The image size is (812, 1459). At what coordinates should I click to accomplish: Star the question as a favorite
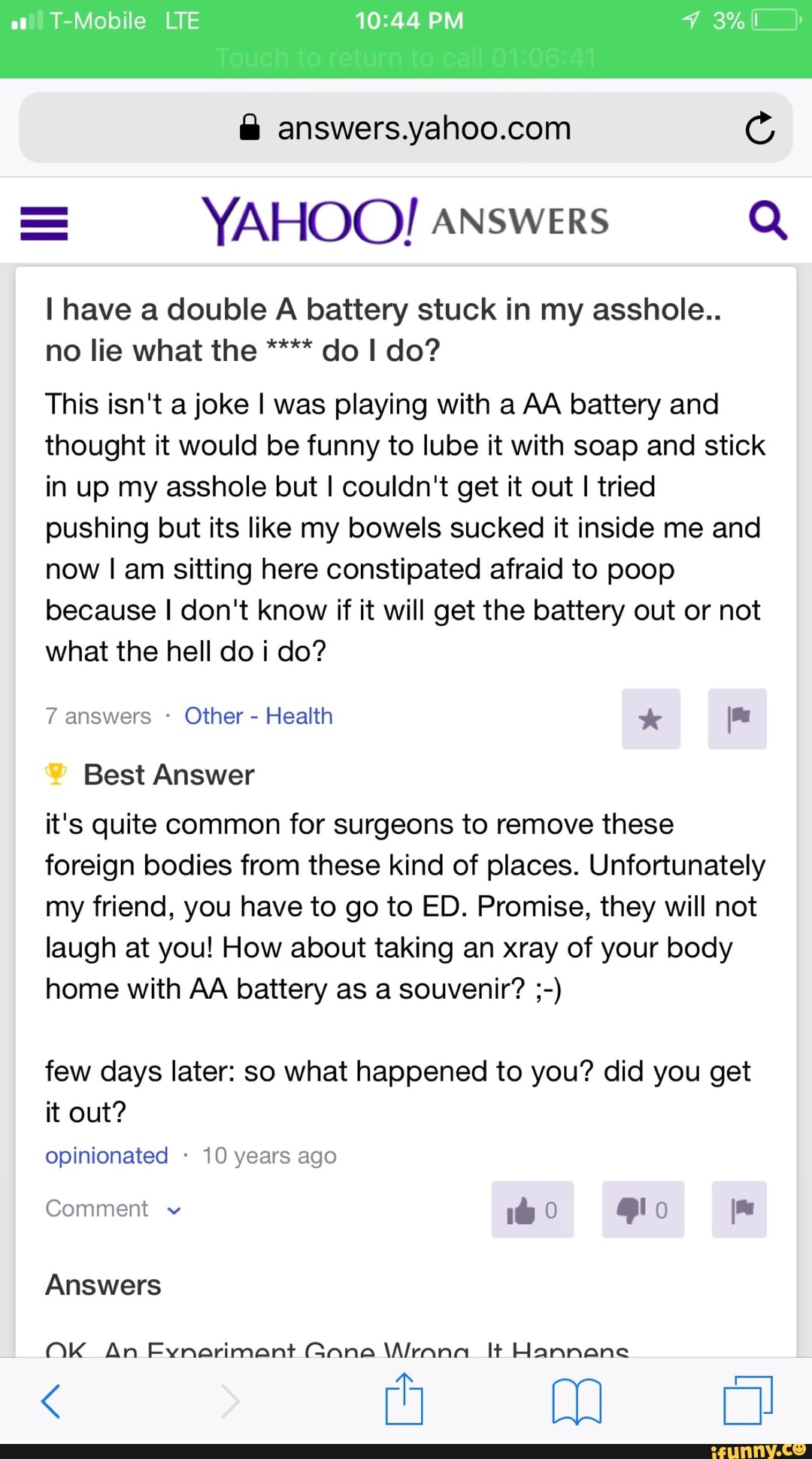(x=650, y=719)
